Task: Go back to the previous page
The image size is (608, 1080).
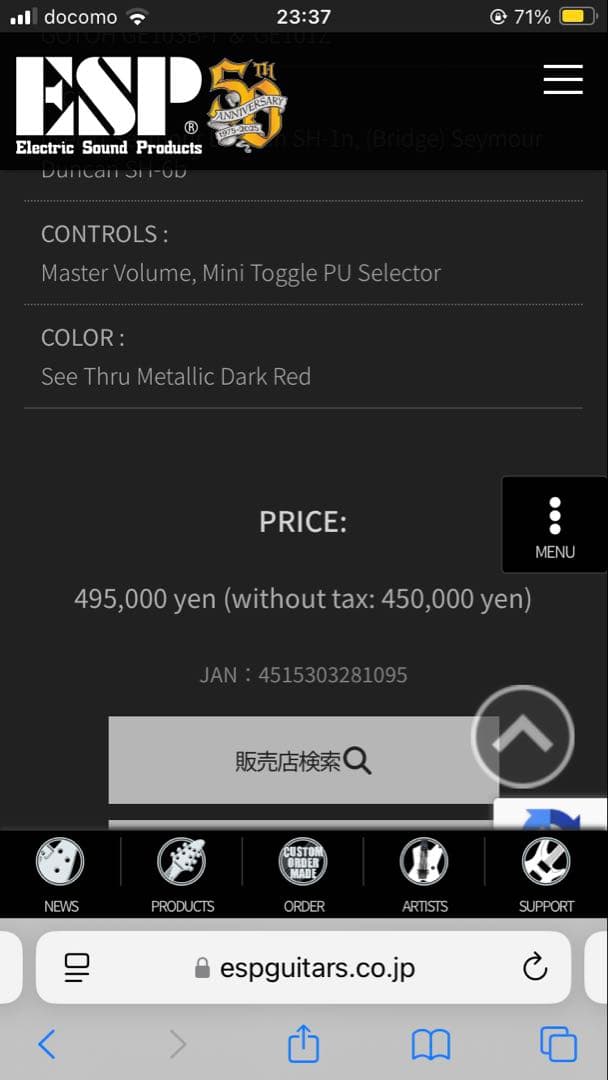Action: point(46,1045)
